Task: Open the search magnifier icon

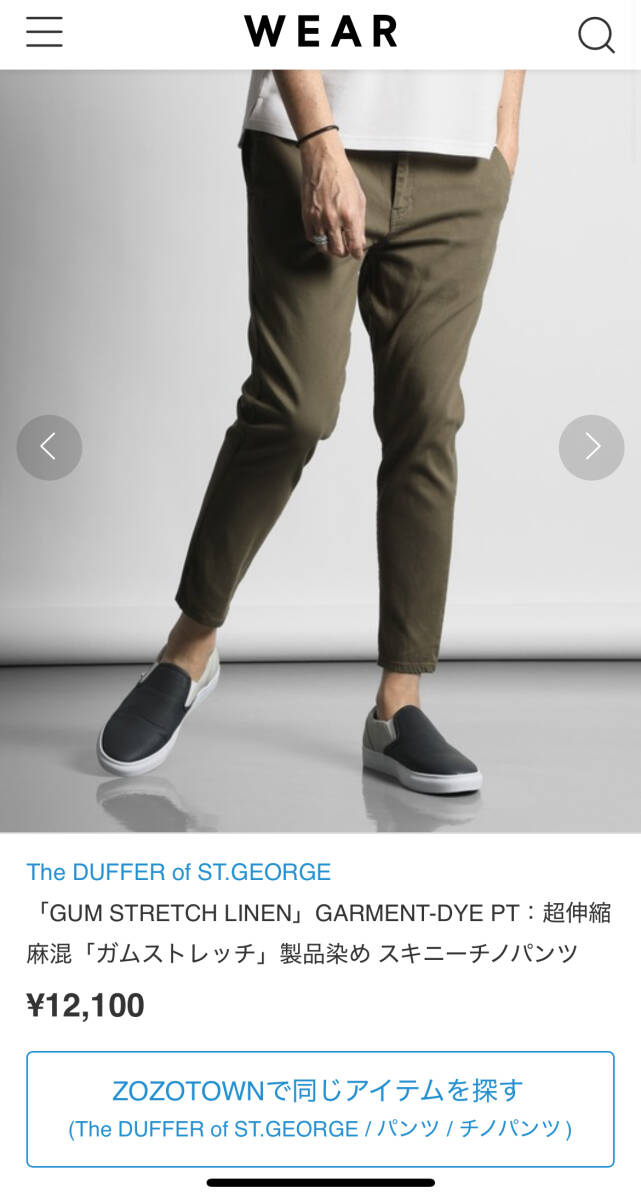Action: click(596, 35)
